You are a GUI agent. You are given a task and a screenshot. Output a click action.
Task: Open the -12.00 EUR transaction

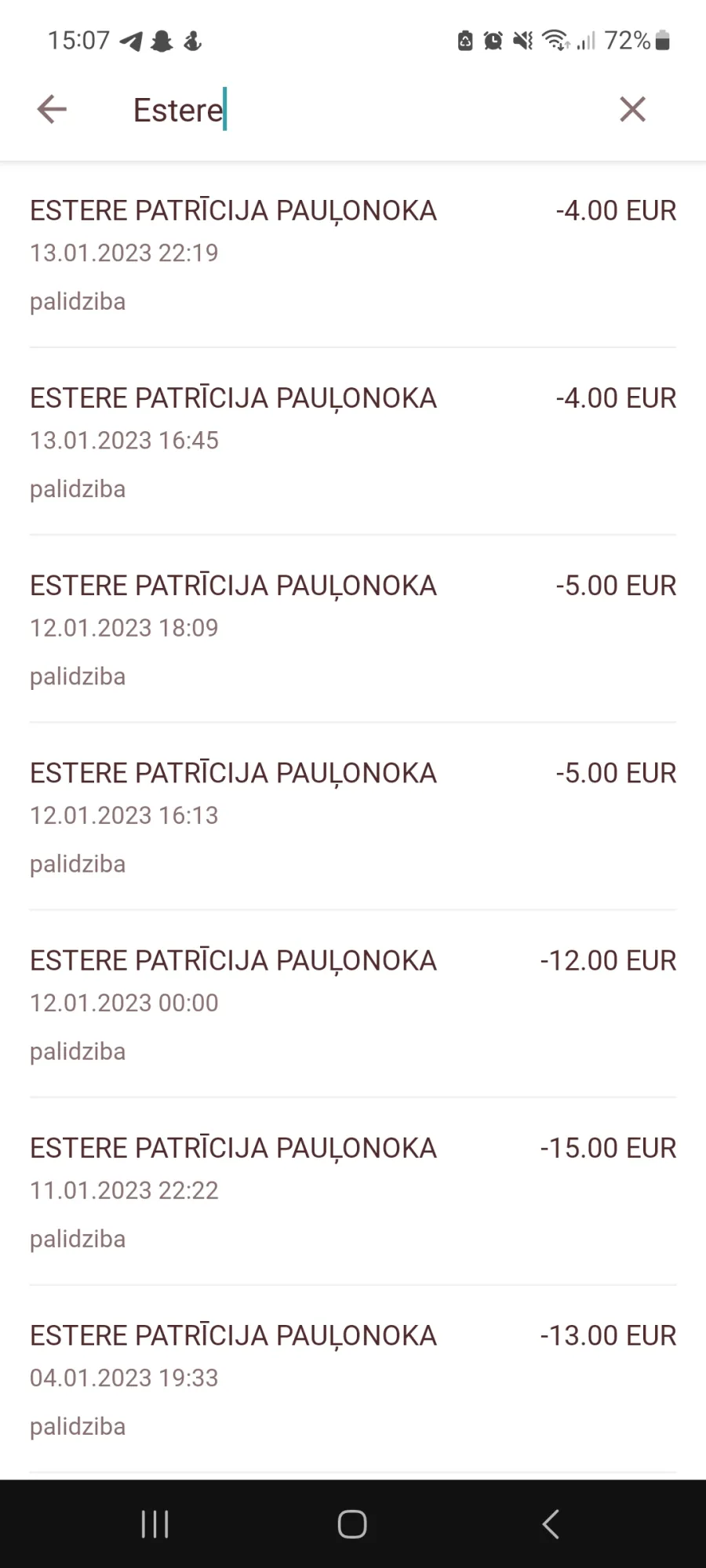pyautogui.click(x=353, y=1004)
